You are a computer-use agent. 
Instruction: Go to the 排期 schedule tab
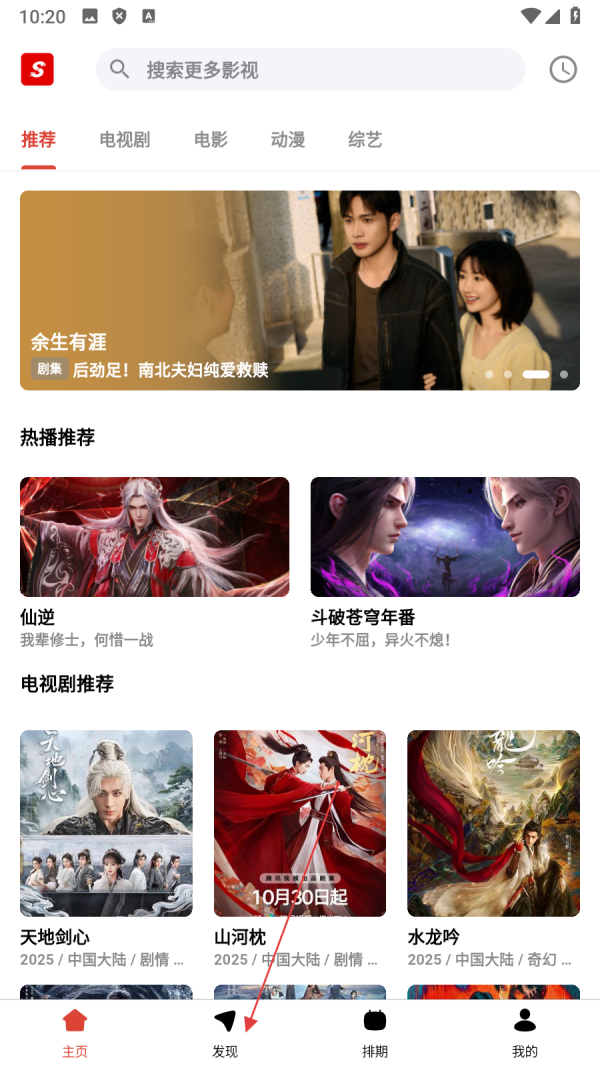click(x=375, y=1033)
